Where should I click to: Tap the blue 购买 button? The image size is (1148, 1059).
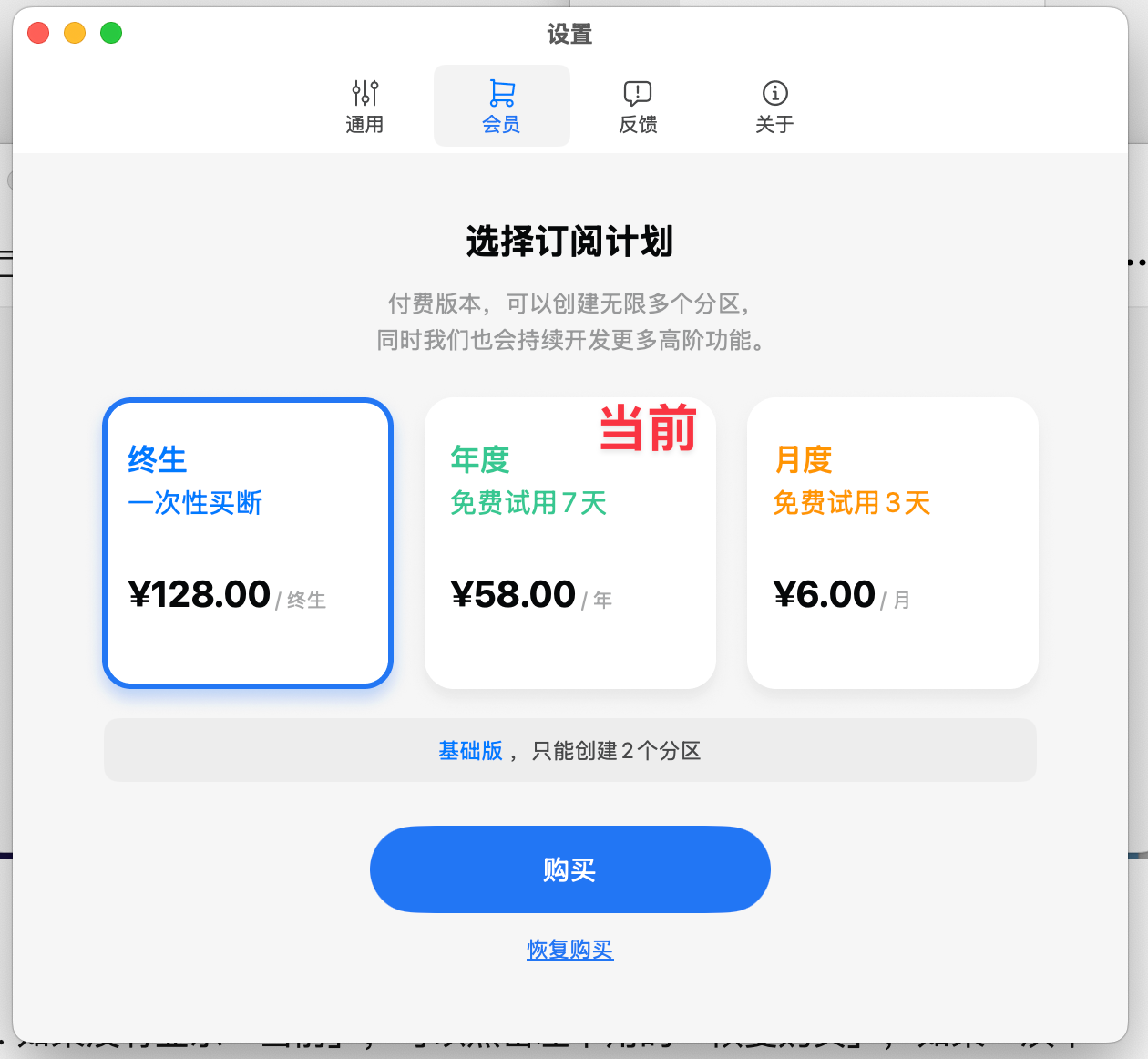570,869
